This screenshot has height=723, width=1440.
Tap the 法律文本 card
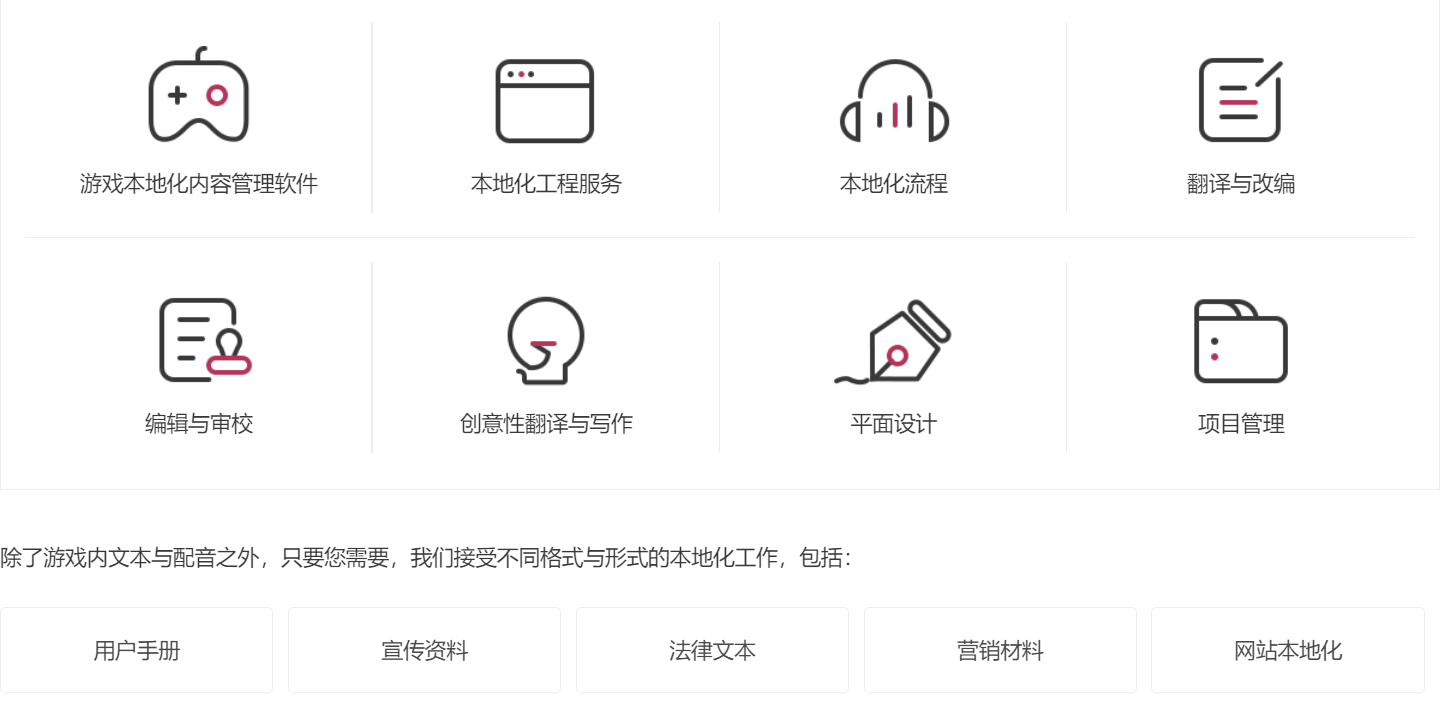click(x=712, y=651)
